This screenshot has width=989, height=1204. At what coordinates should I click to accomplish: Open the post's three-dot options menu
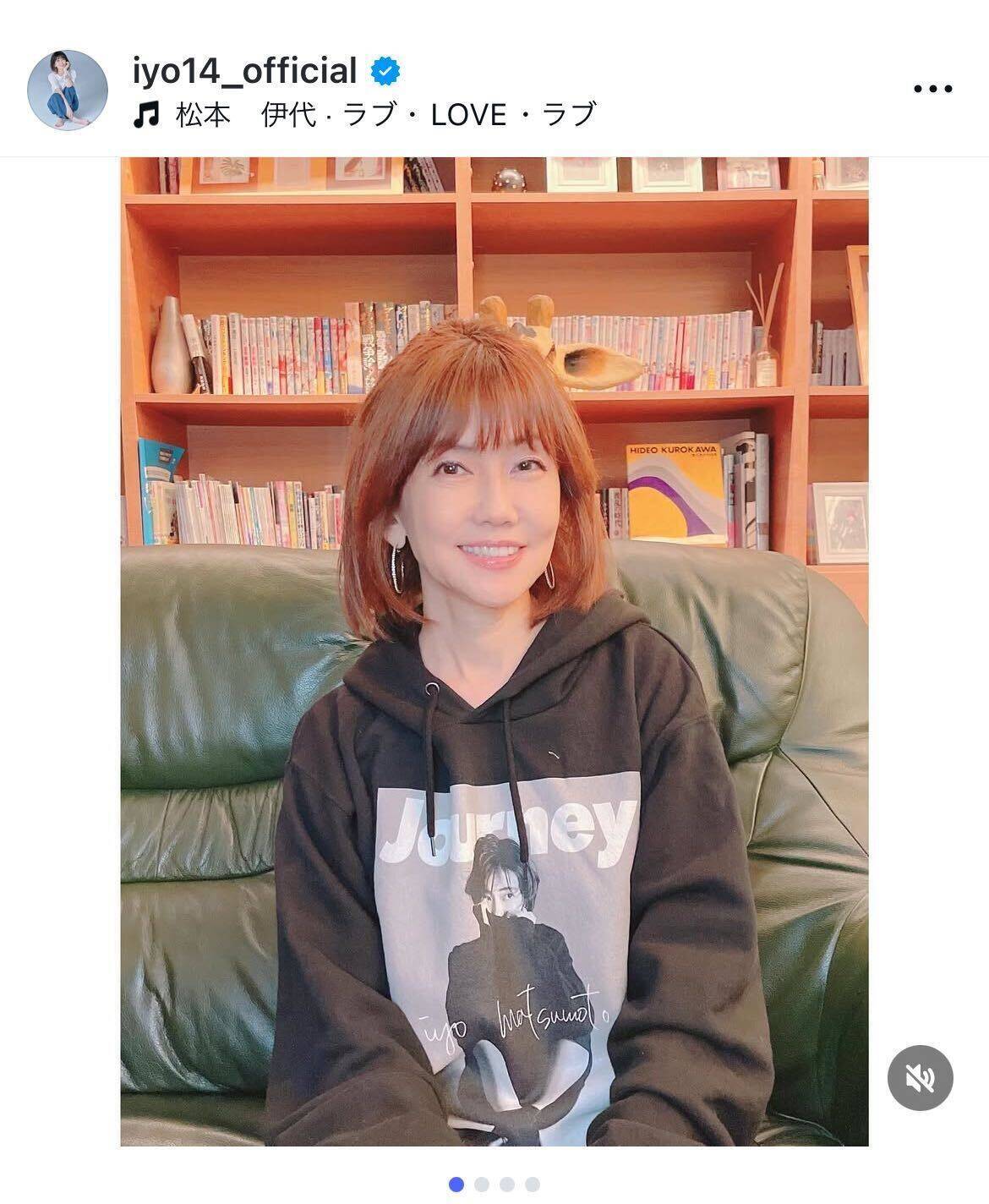932,89
